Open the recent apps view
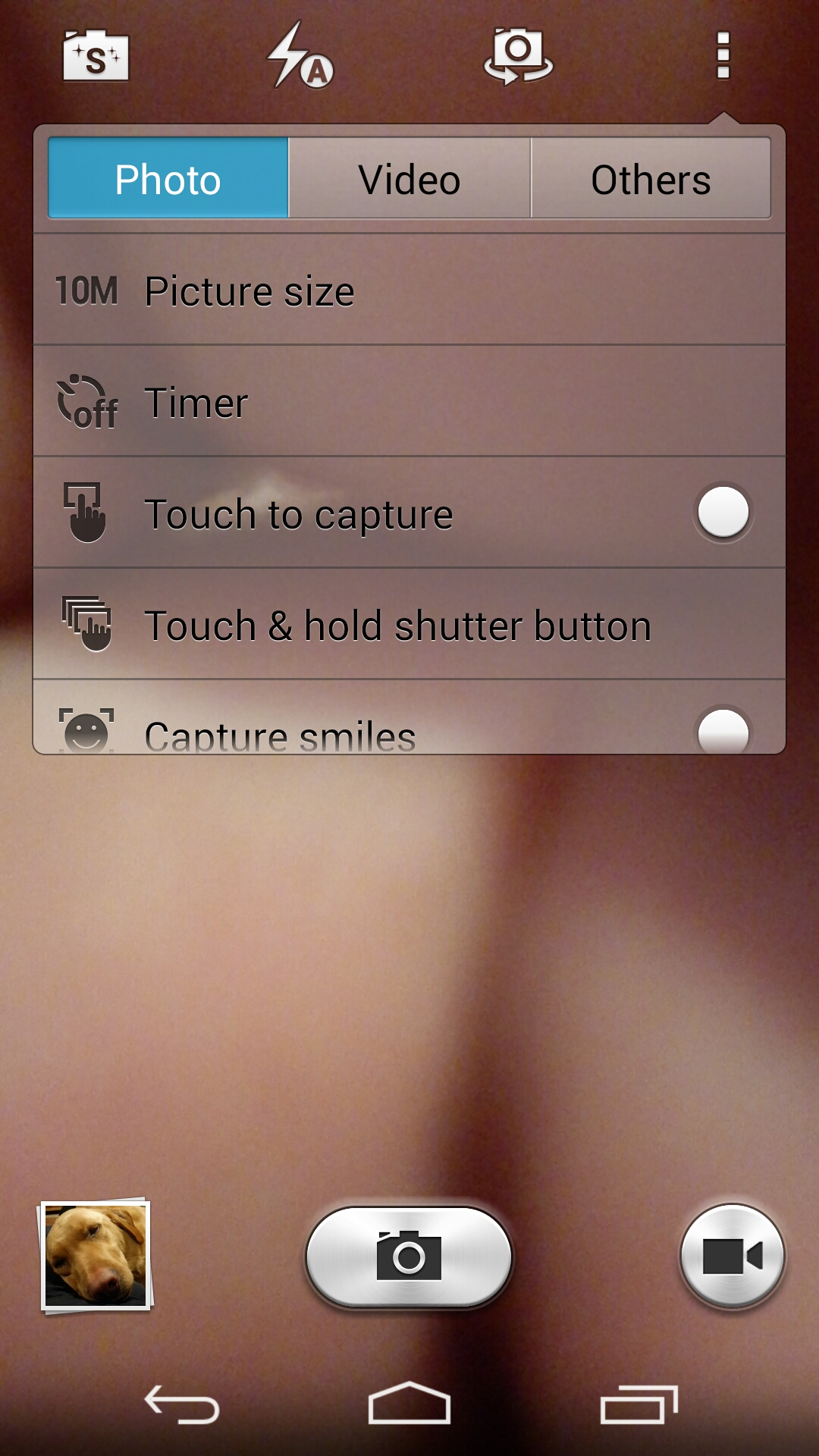Image resolution: width=819 pixels, height=1456 pixels. [639, 1404]
